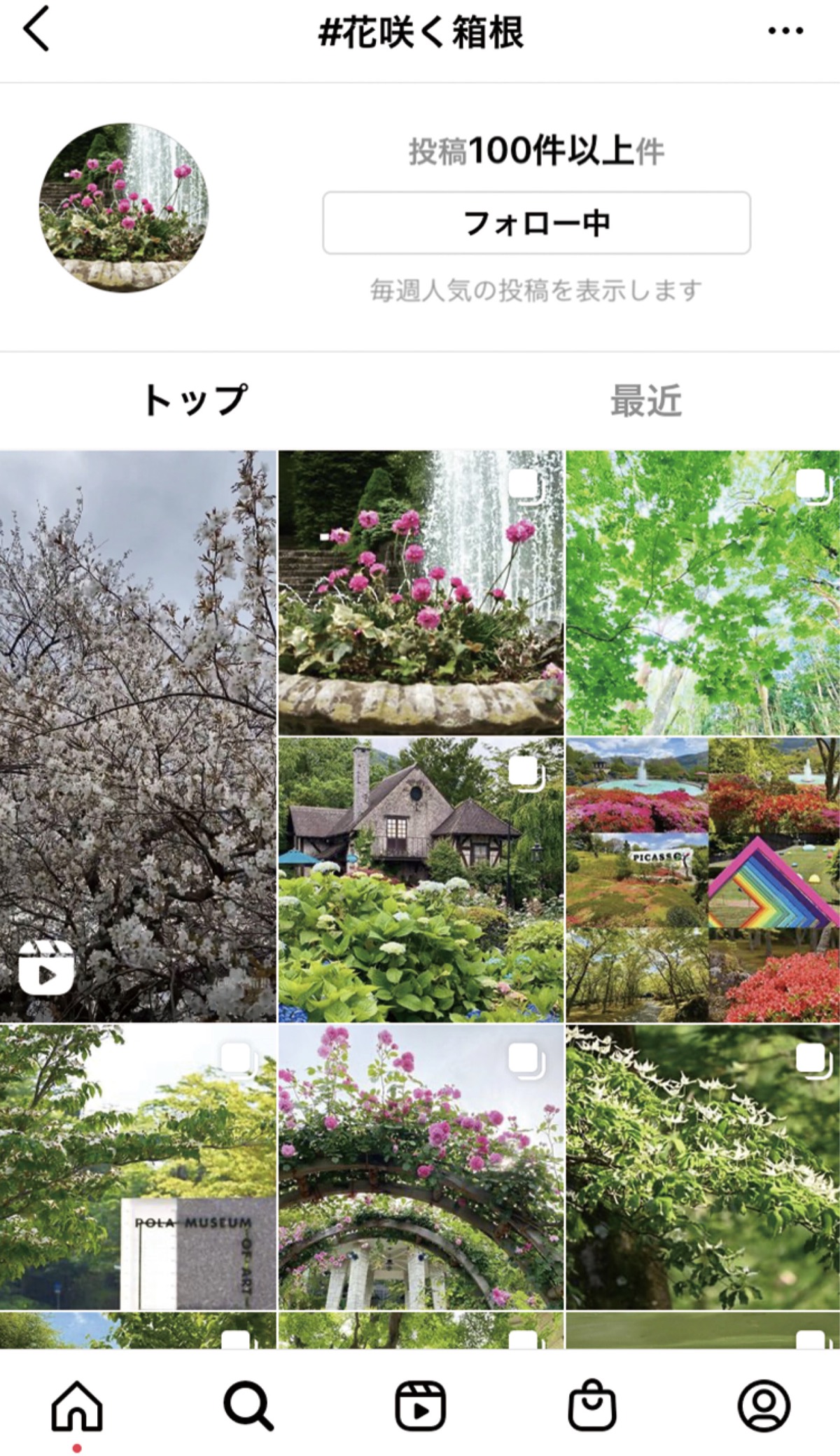Viewport: 840px width, 1456px height.
Task: Open the Search tab
Action: [x=248, y=1406]
